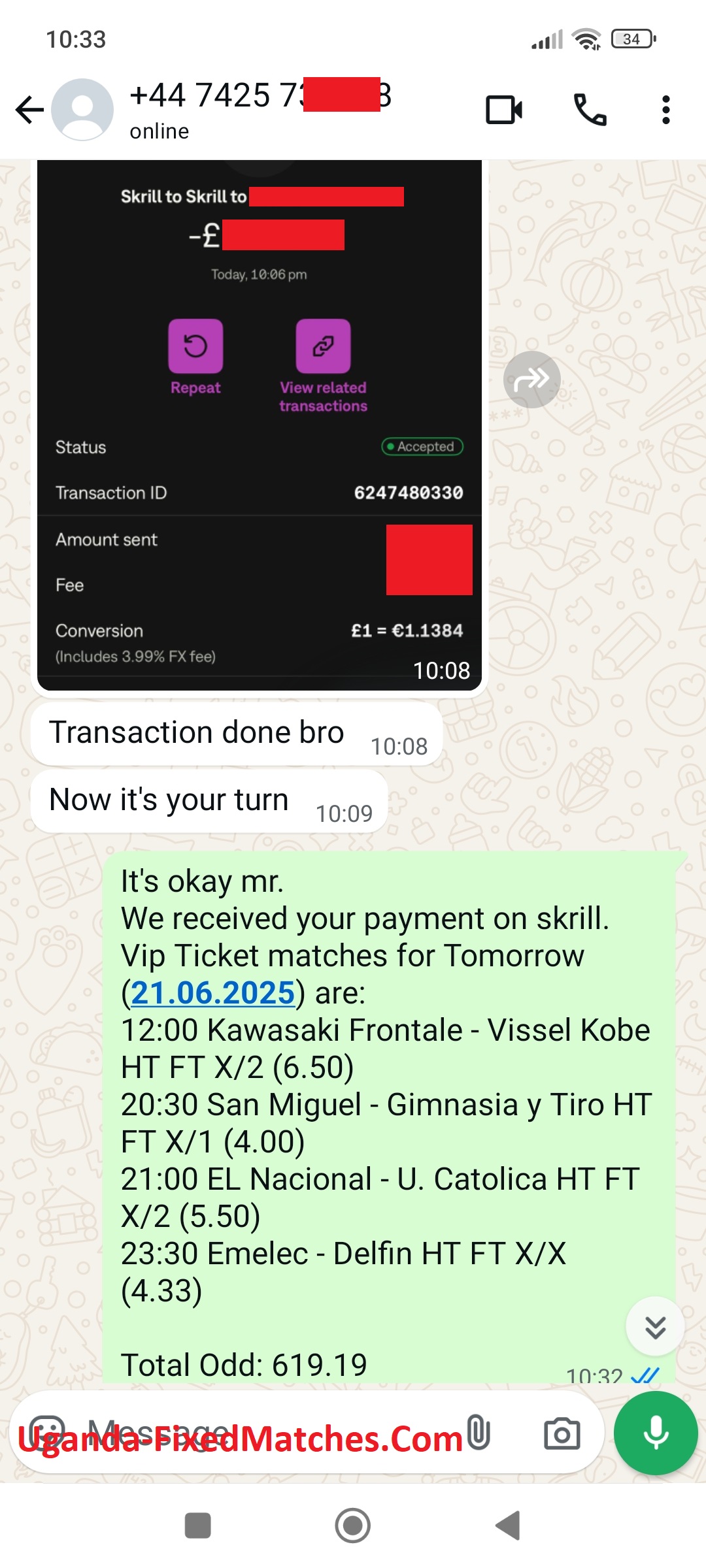Forward the Skrill screenshot image
Viewport: 706px width, 1568px height.
(532, 380)
